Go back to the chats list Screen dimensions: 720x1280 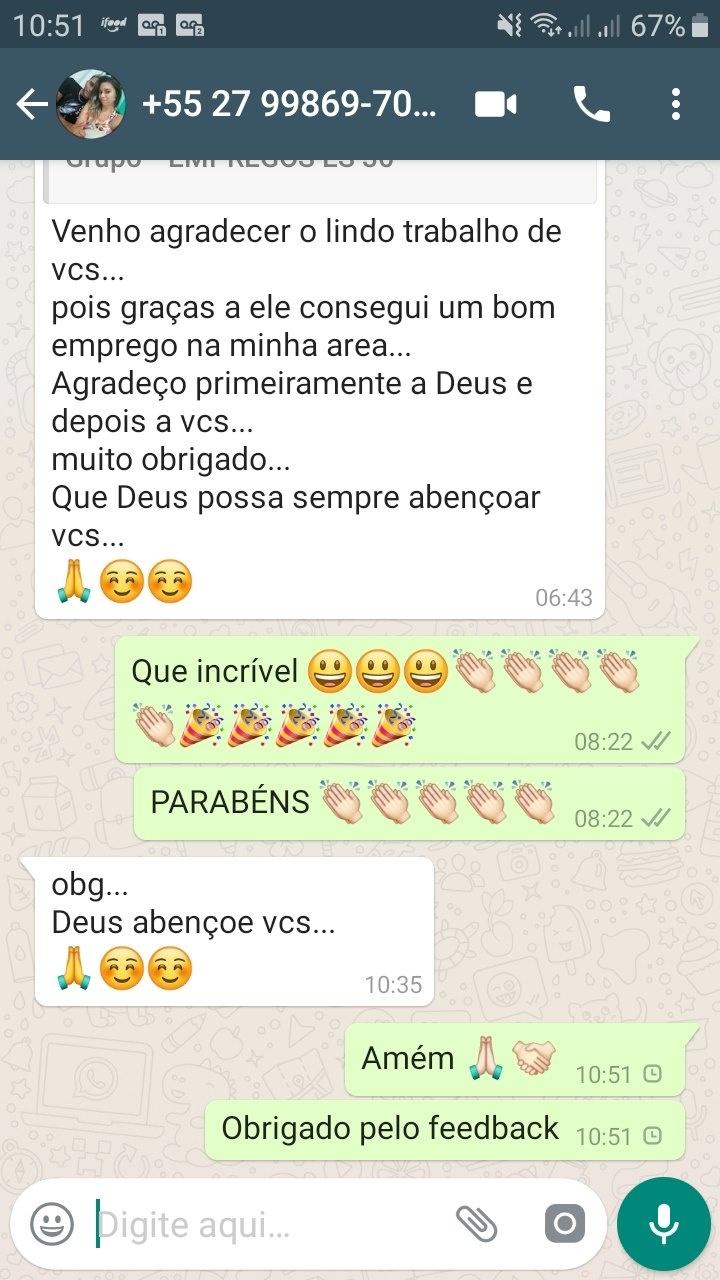[x=30, y=105]
